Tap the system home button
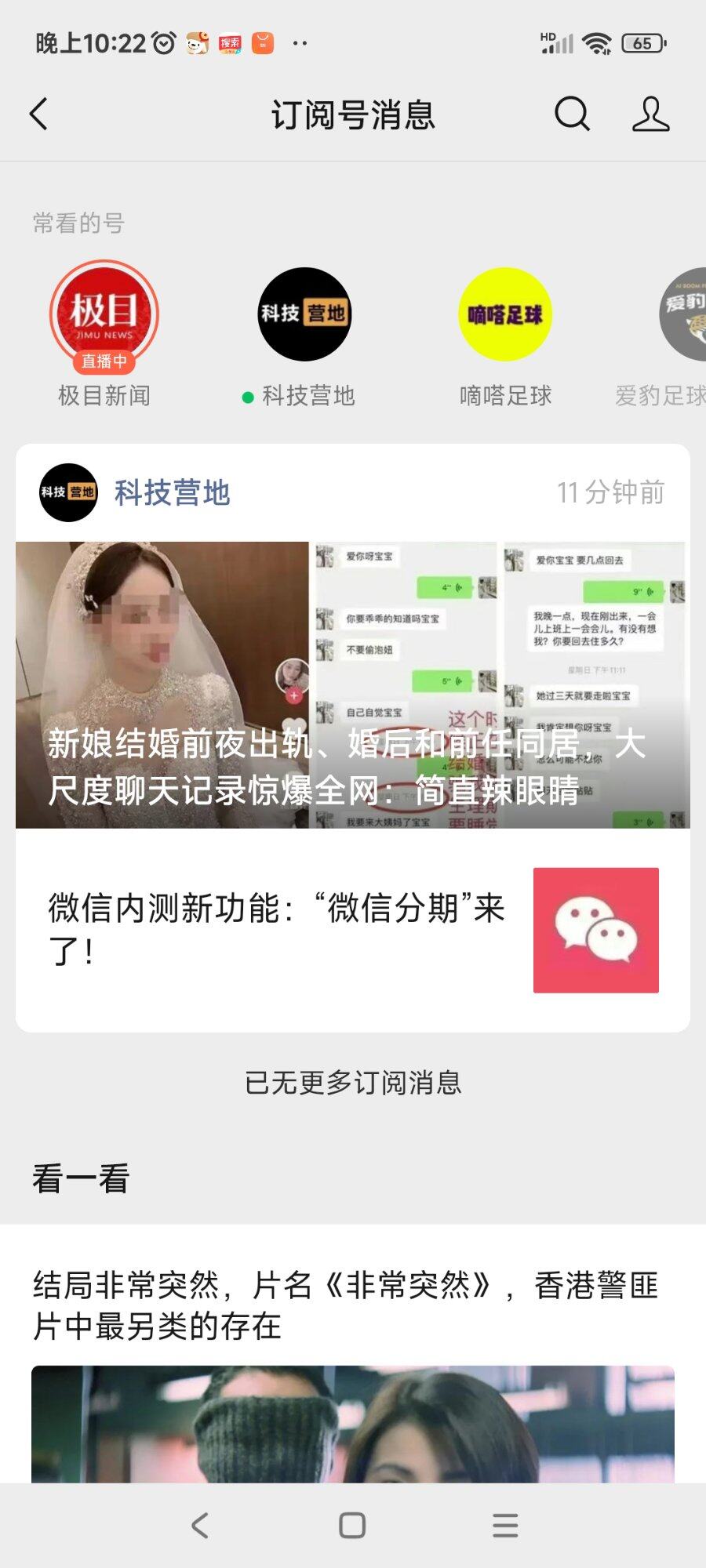Image resolution: width=706 pixels, height=1568 pixels. coord(352,1525)
